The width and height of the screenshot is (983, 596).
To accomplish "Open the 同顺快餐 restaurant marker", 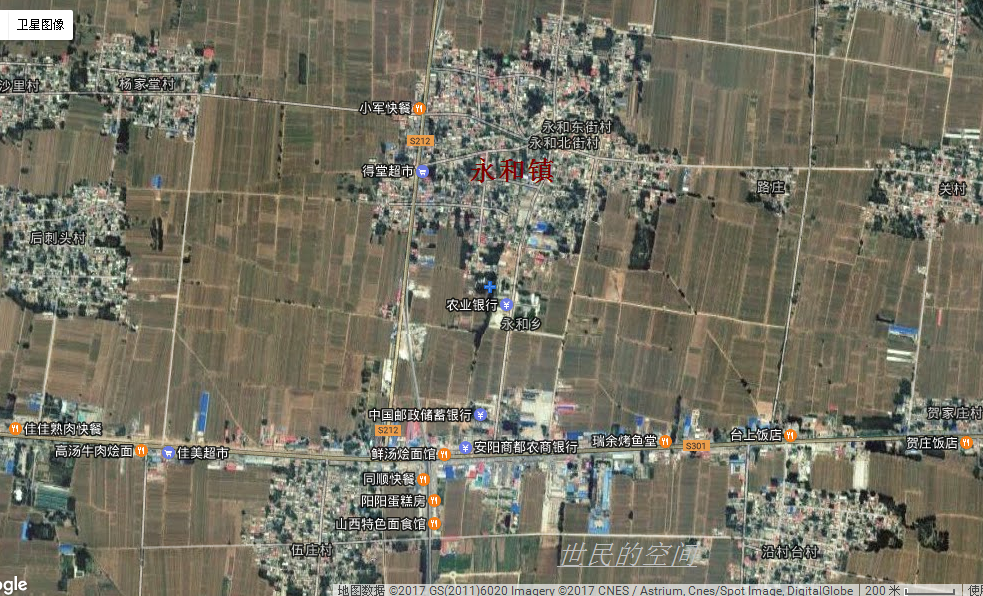I will coord(423,479).
